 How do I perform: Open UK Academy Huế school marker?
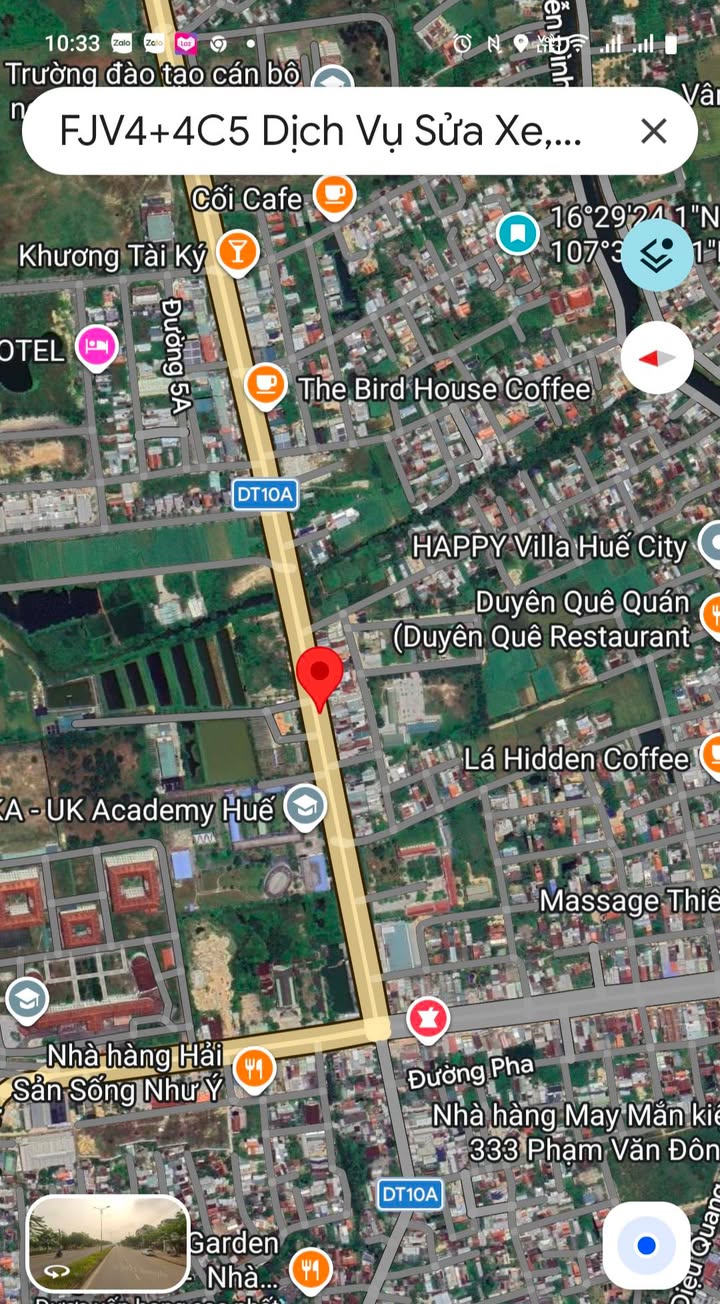pos(305,807)
